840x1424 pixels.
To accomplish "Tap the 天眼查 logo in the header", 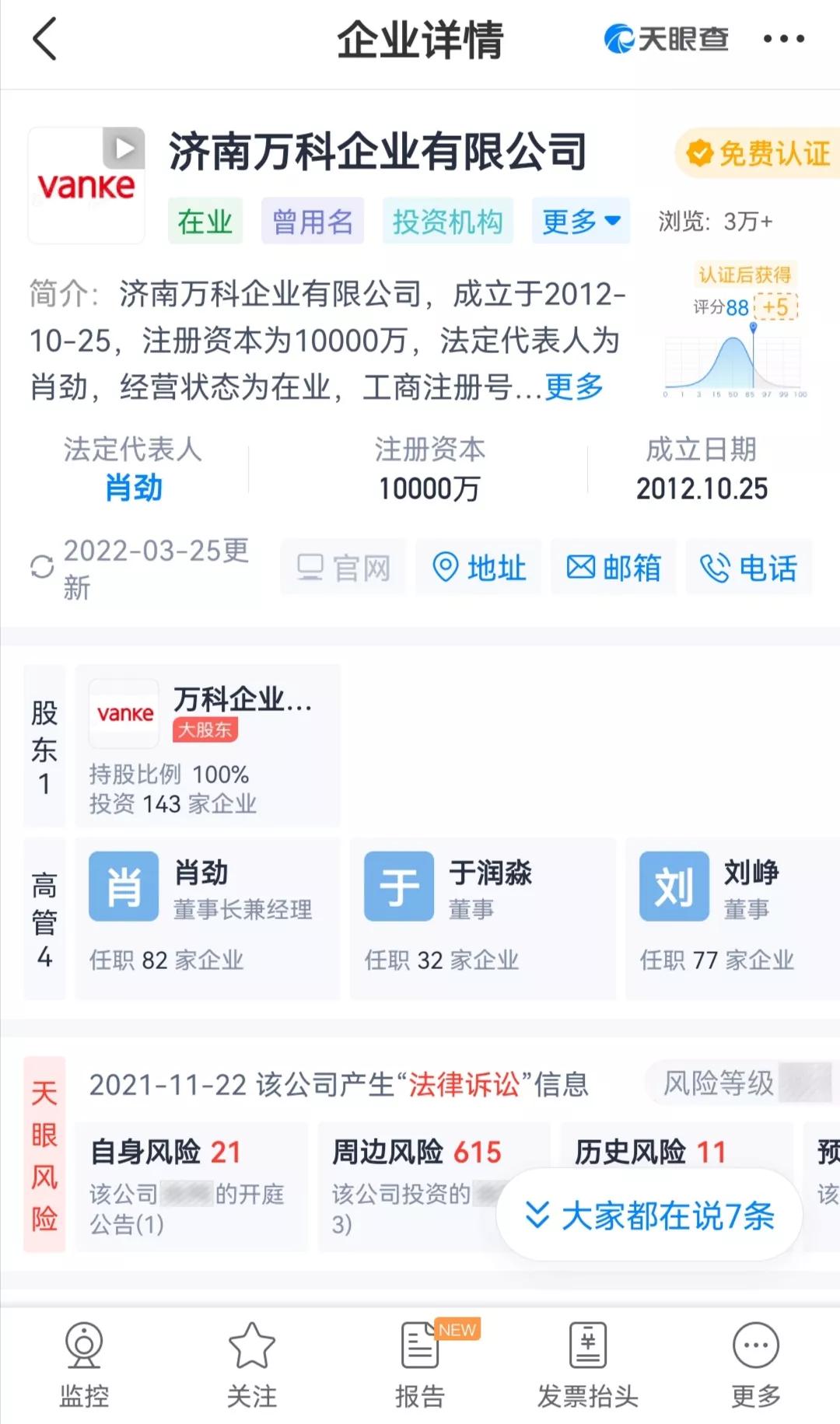I will [665, 38].
